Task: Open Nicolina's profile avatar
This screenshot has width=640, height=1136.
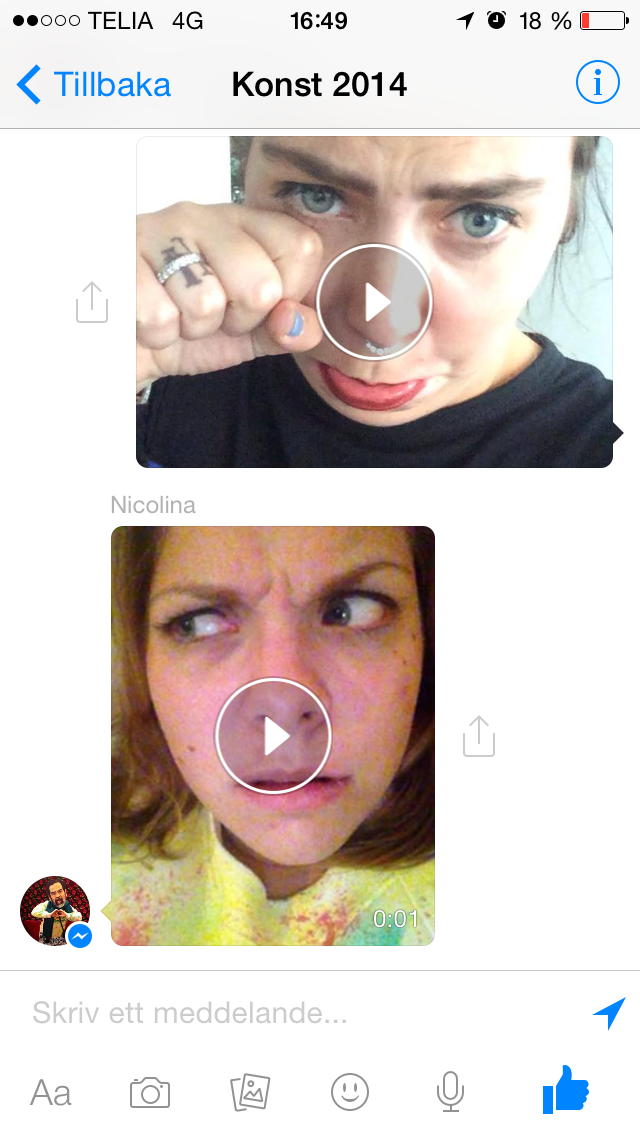Action: [x=55, y=910]
